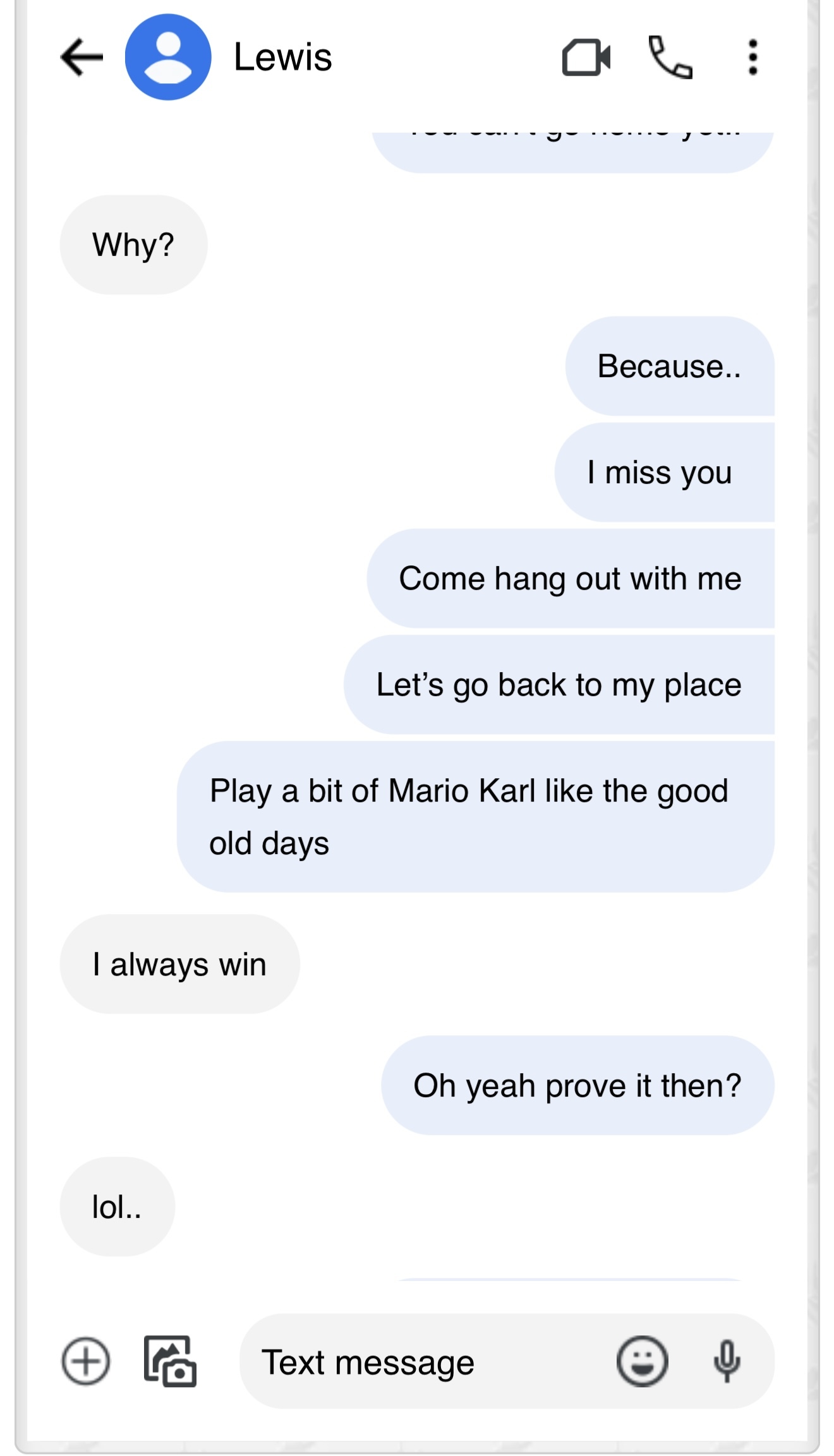Place a voice call to Lewis
This screenshot has width=834, height=1456.
[x=670, y=57]
